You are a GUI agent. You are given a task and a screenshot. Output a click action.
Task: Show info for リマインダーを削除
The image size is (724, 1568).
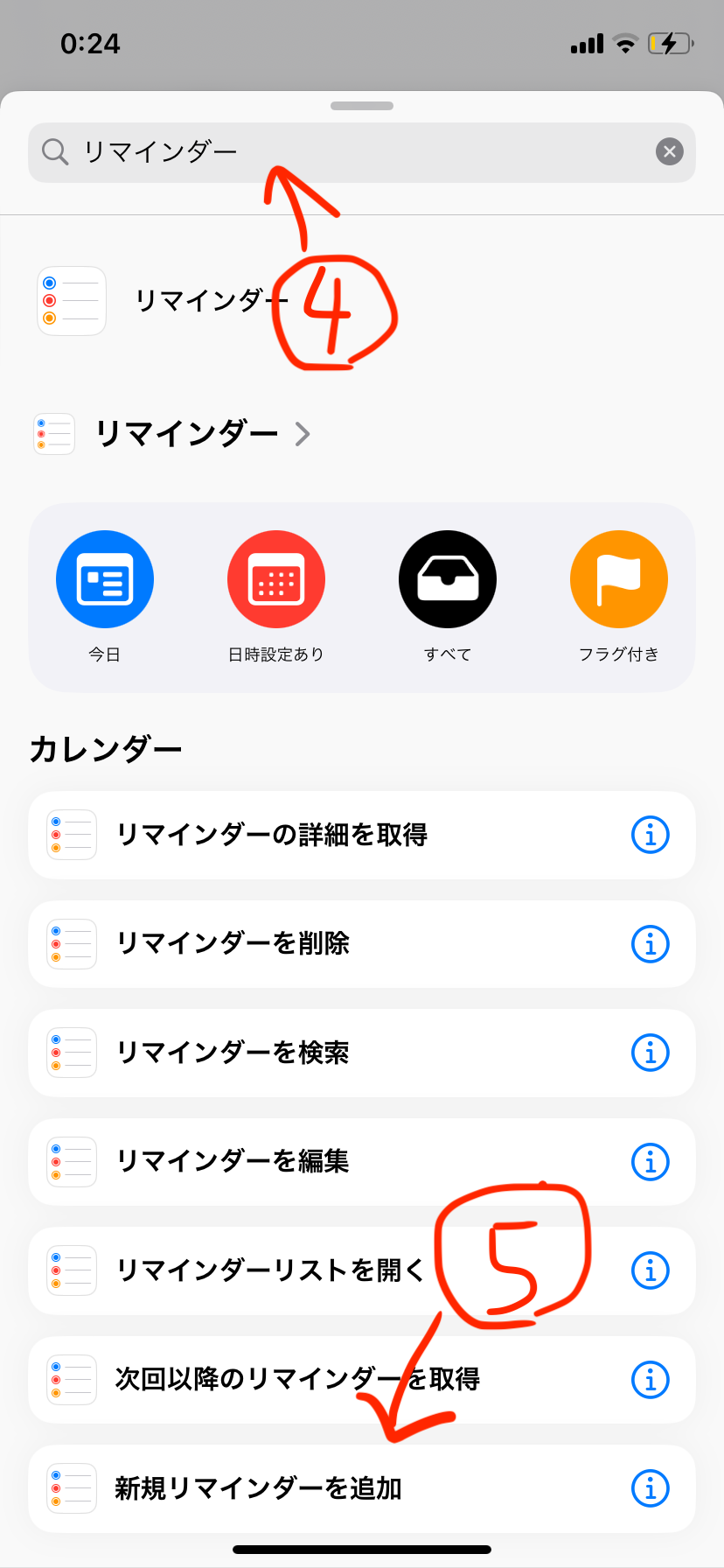tap(651, 944)
